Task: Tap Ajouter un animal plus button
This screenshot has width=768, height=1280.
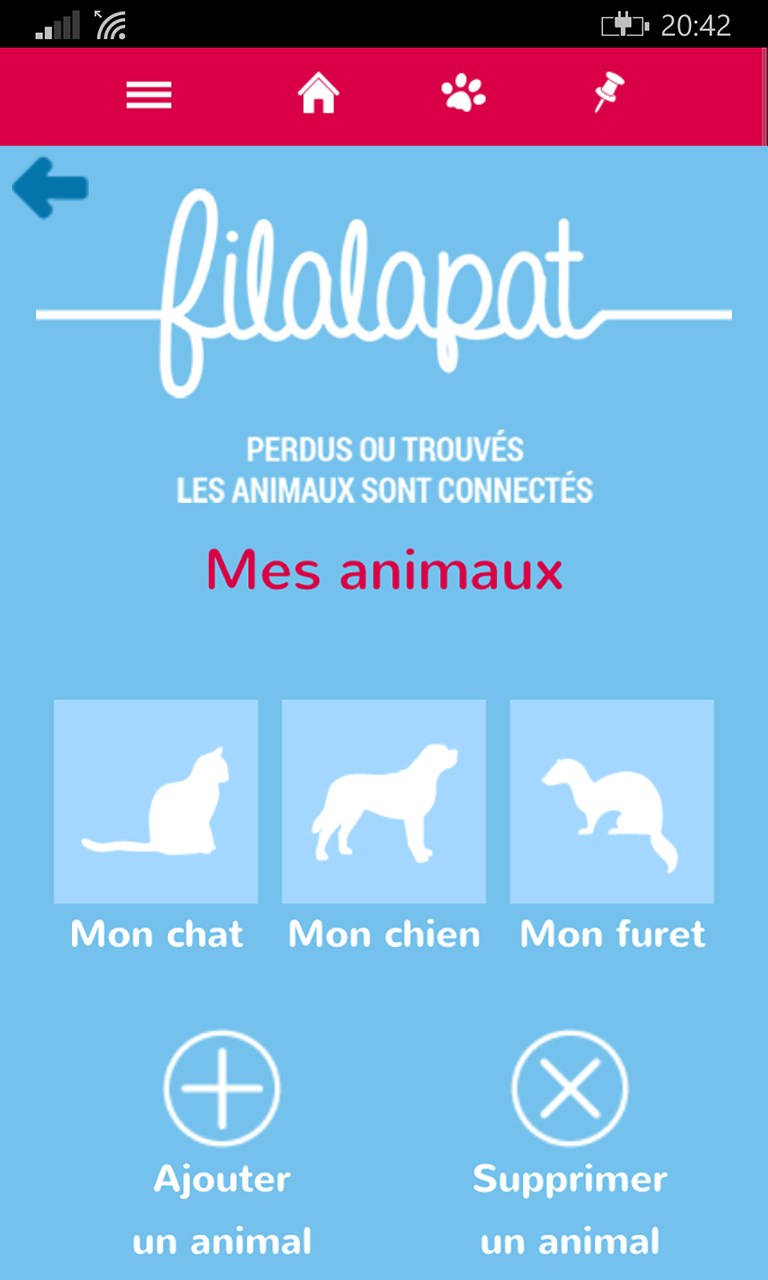Action: point(222,1089)
